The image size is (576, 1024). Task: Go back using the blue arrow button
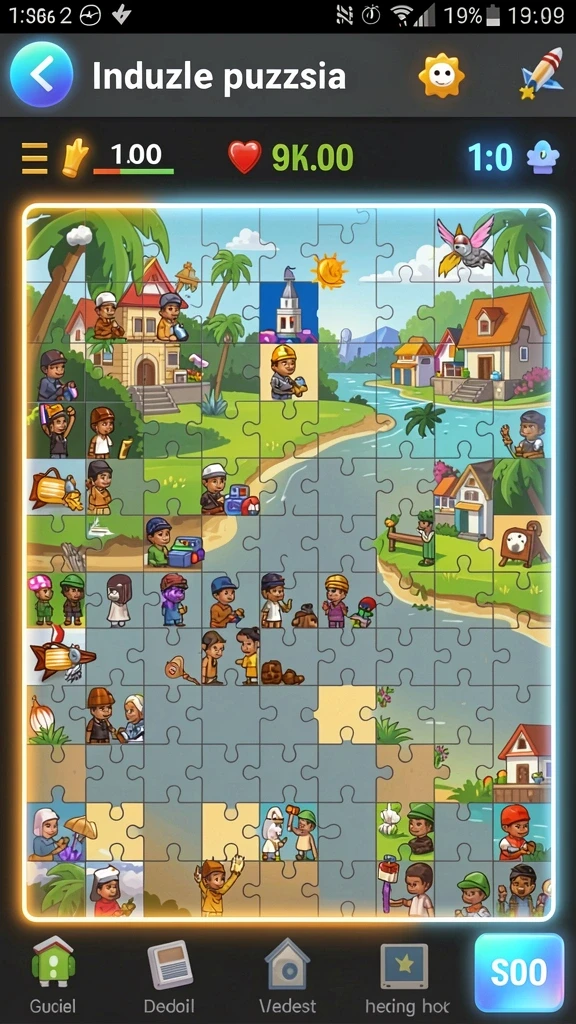point(41,75)
